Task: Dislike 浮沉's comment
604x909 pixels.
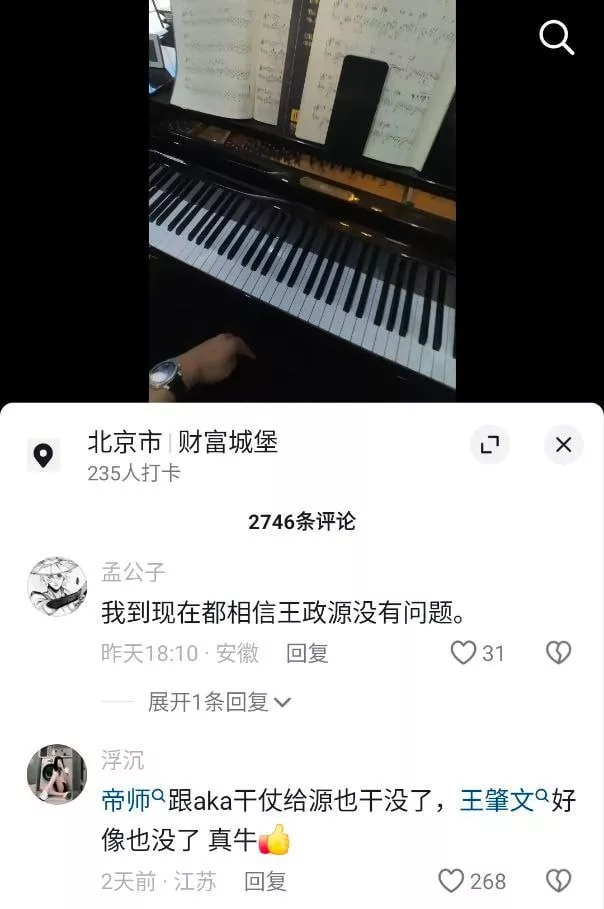Action: point(558,881)
